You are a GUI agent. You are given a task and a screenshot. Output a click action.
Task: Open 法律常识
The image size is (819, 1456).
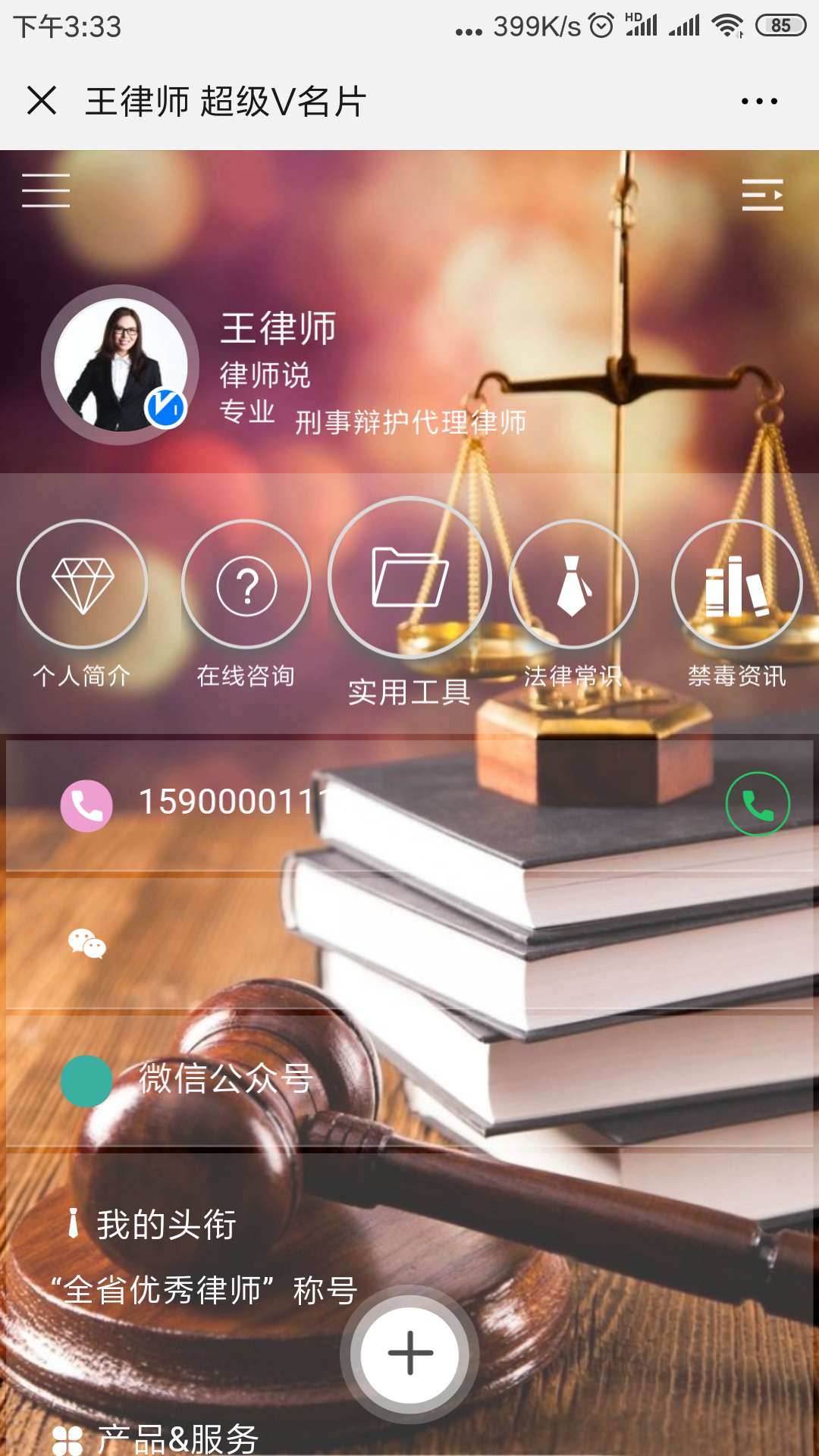coord(573,585)
